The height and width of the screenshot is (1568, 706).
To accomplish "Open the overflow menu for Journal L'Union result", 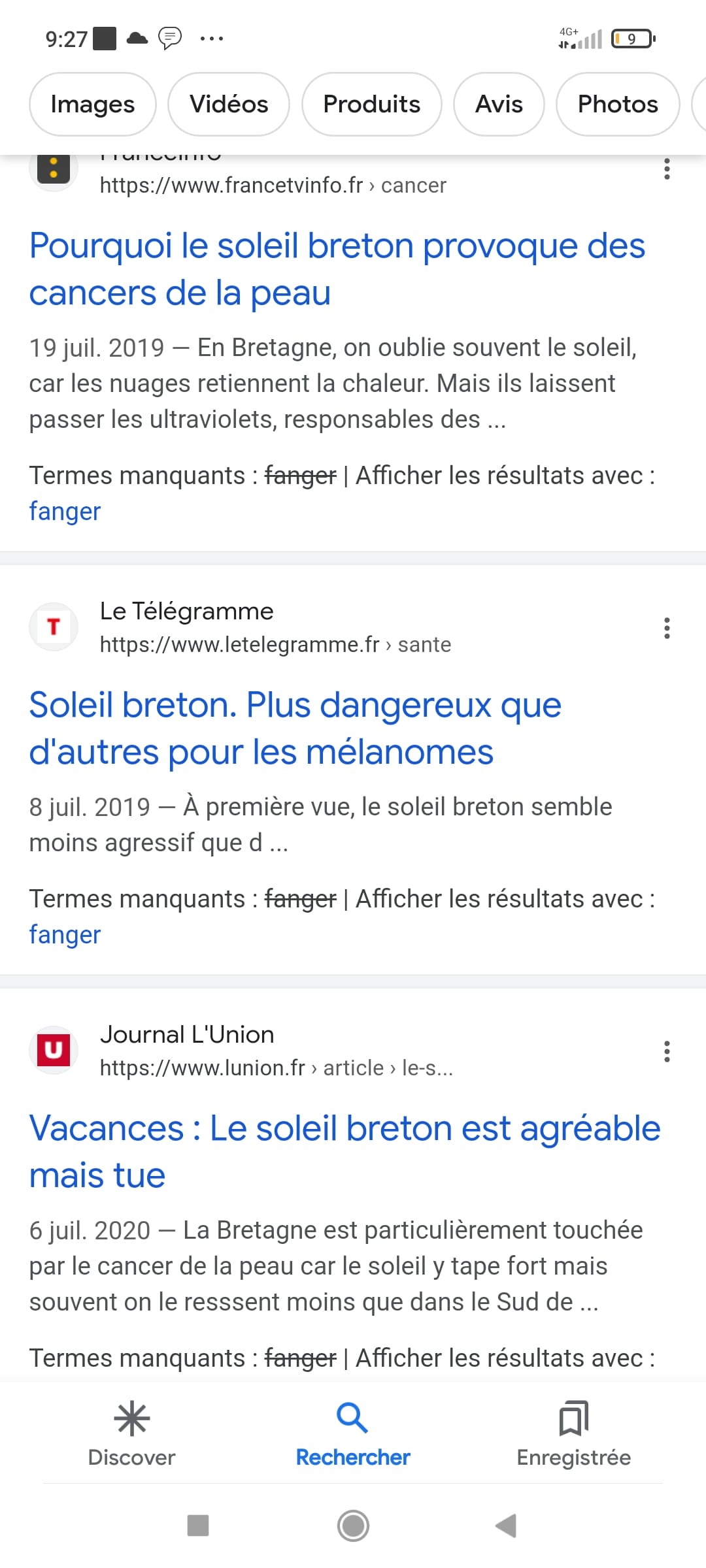I will click(x=667, y=1051).
